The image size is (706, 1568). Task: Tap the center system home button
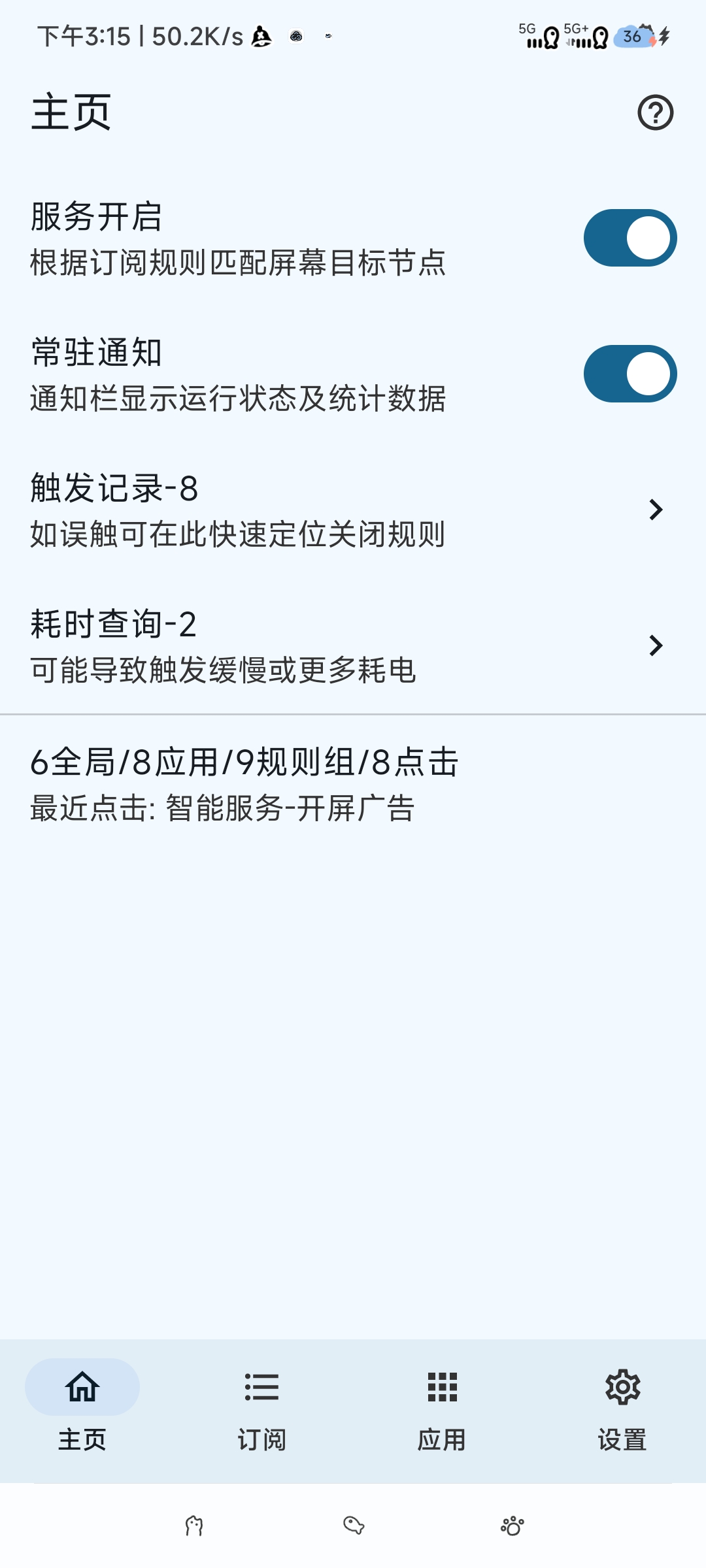tap(354, 1526)
